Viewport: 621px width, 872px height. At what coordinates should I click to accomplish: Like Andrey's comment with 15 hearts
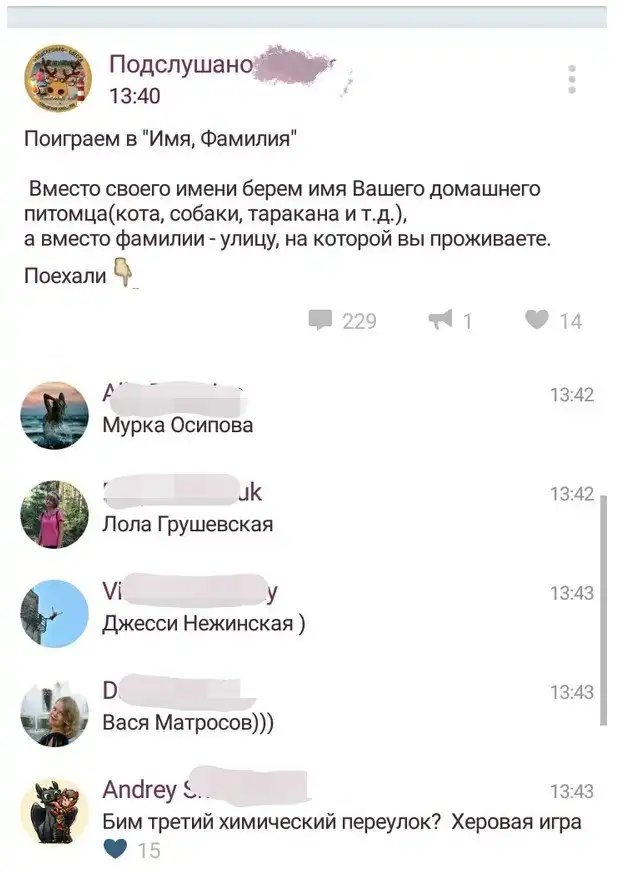click(x=116, y=850)
